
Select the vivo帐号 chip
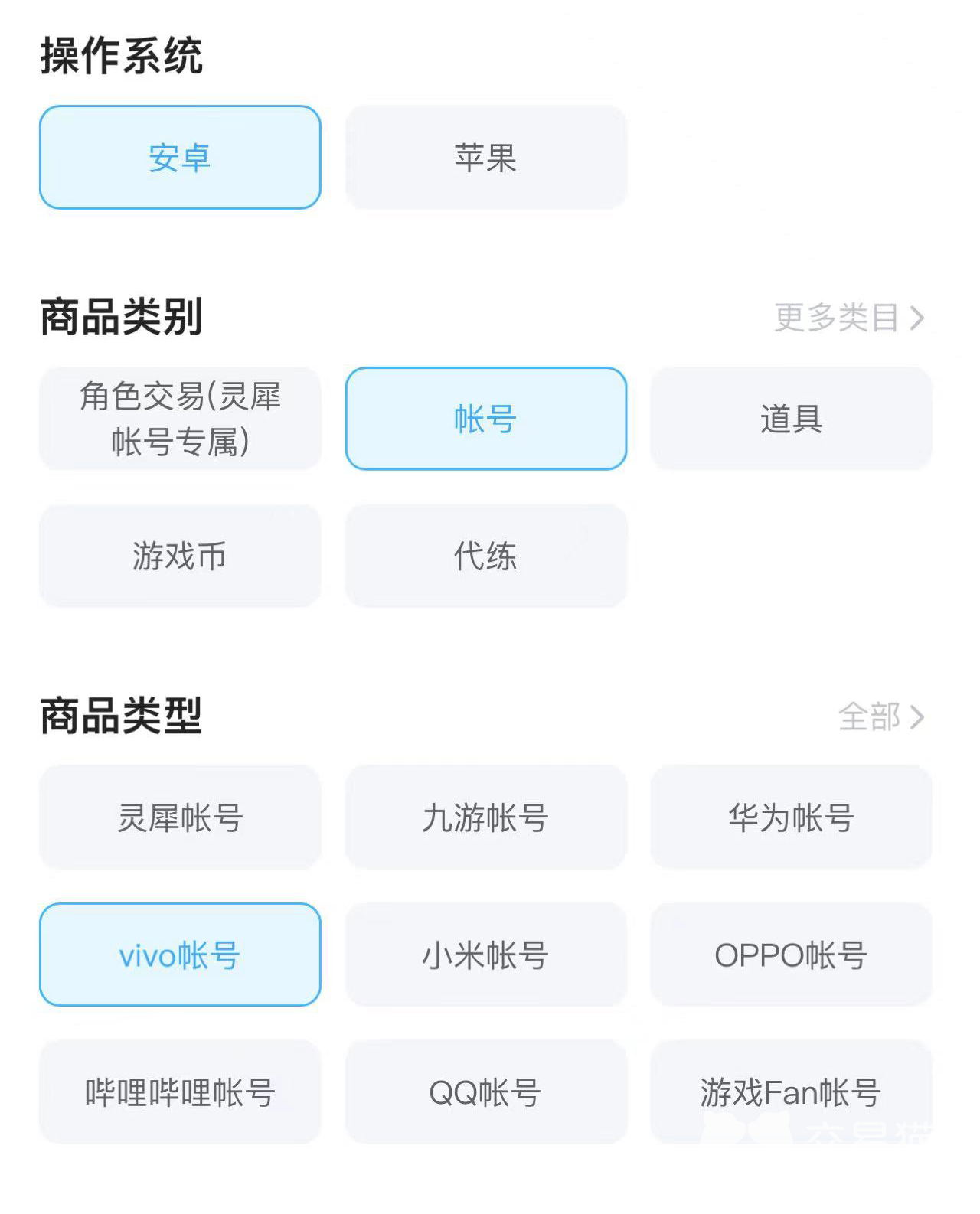point(180,955)
